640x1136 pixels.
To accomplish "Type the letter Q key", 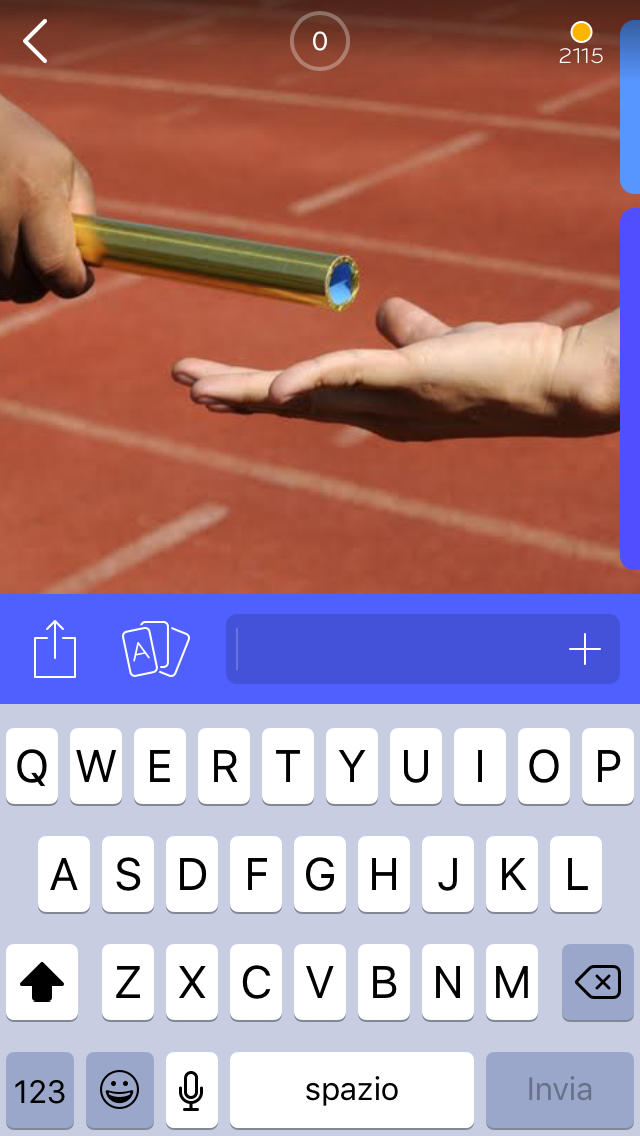I will pyautogui.click(x=32, y=766).
